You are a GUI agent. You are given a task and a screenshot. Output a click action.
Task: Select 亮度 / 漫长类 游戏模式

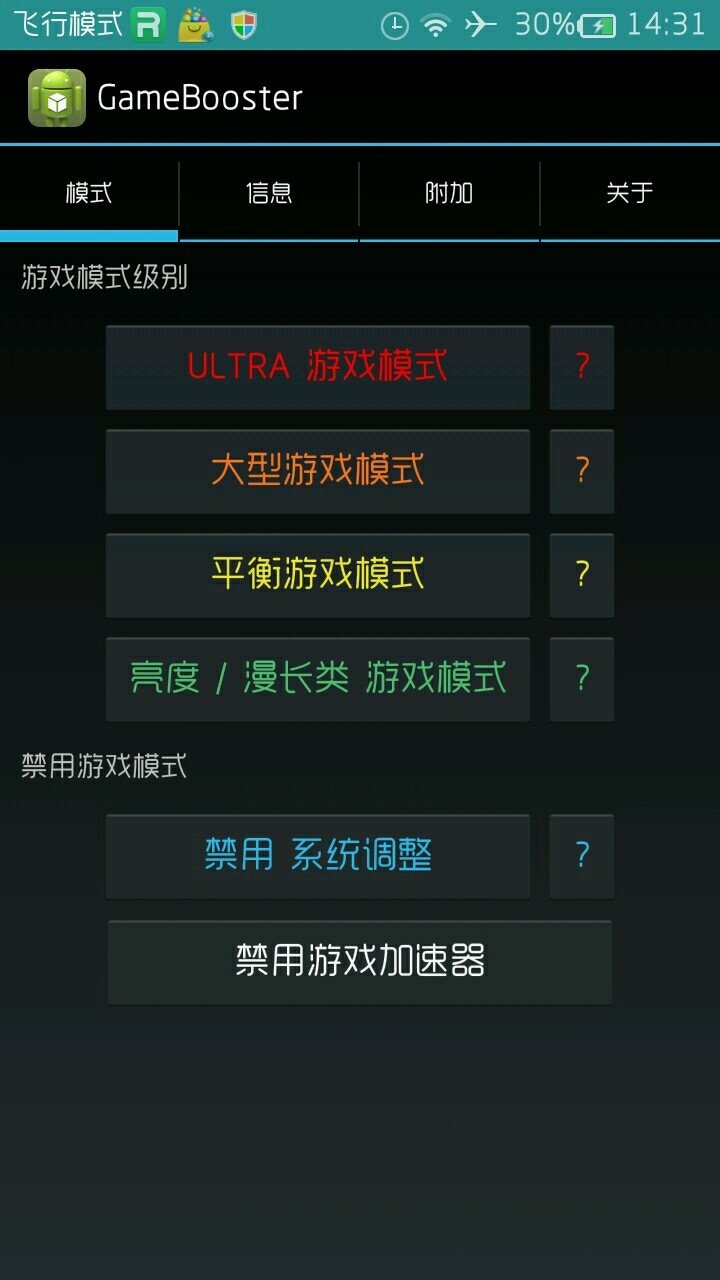318,679
